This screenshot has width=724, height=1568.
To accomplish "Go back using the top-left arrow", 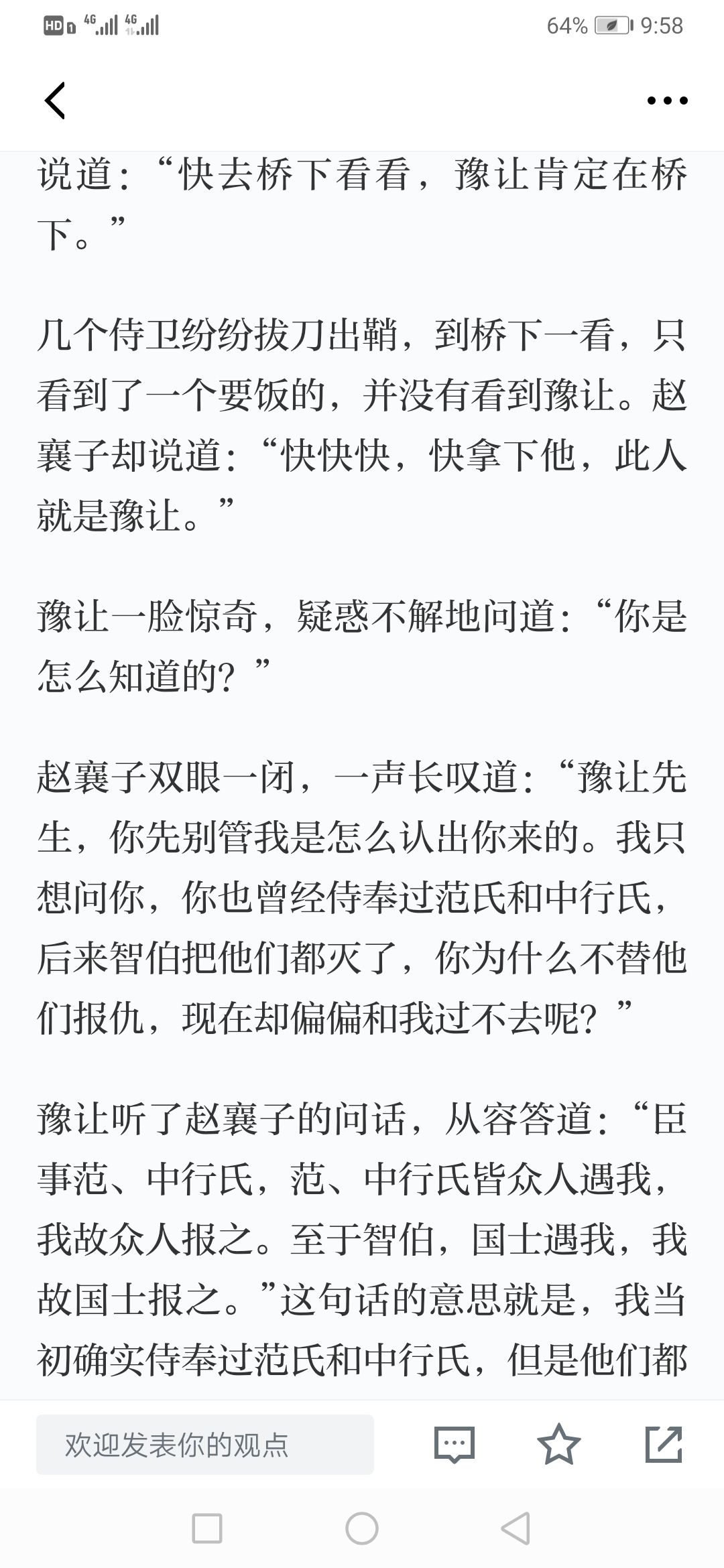I will click(55, 101).
